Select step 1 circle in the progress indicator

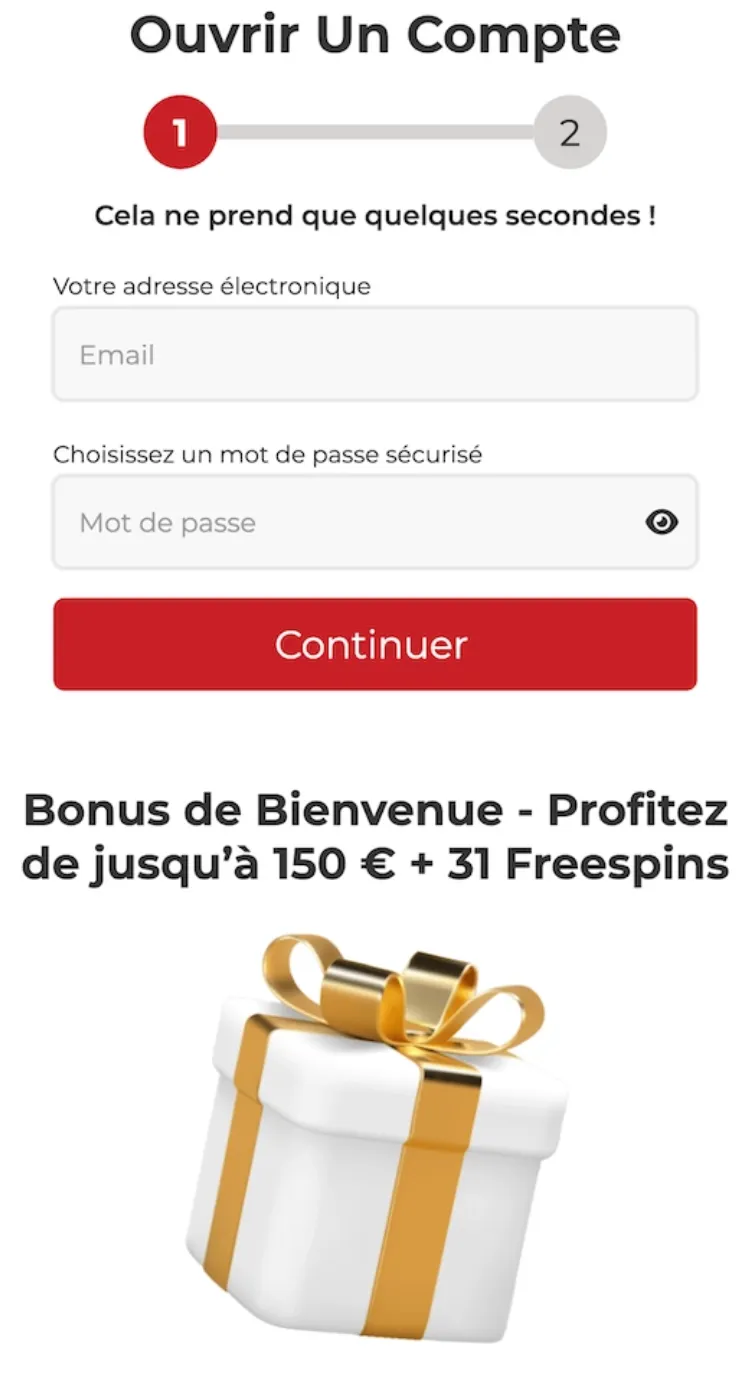180,133
